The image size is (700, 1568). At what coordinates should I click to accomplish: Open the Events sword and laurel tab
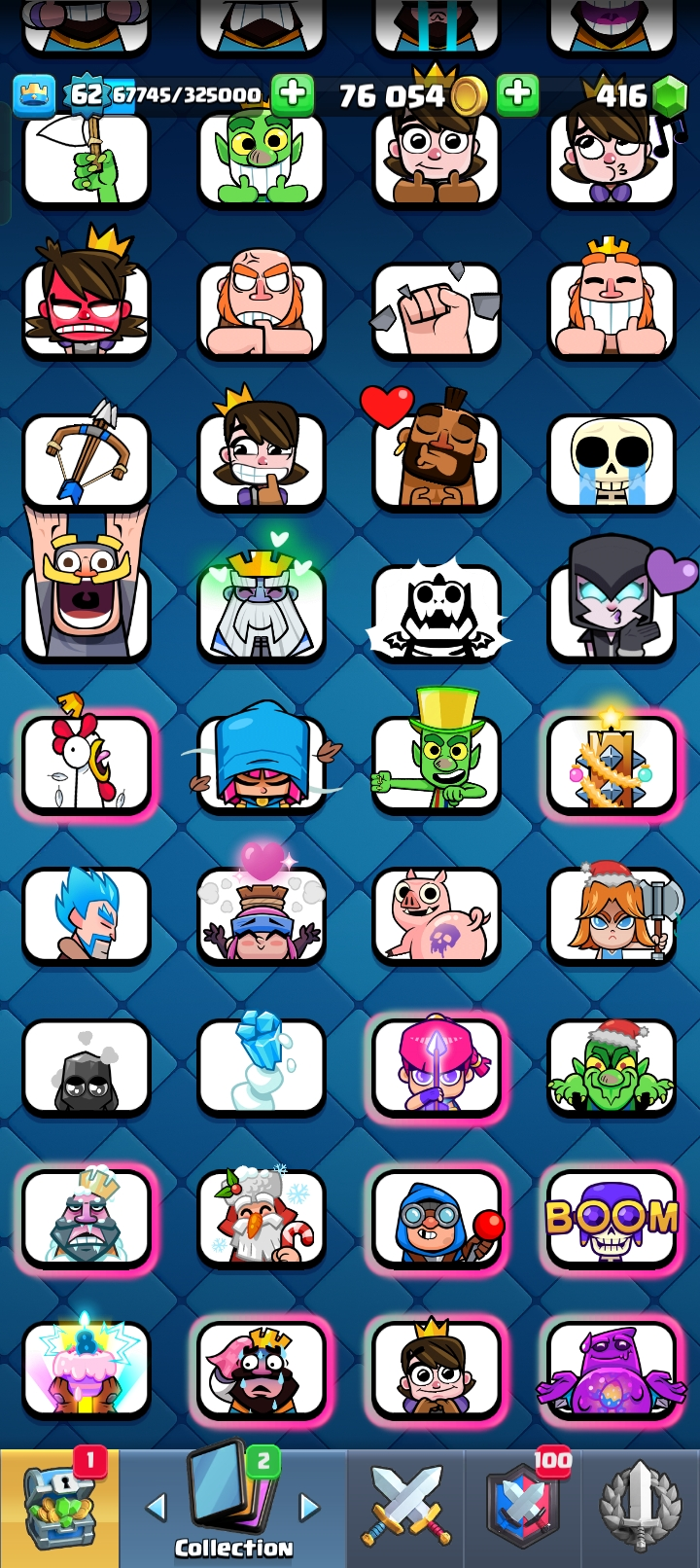click(x=640, y=1508)
